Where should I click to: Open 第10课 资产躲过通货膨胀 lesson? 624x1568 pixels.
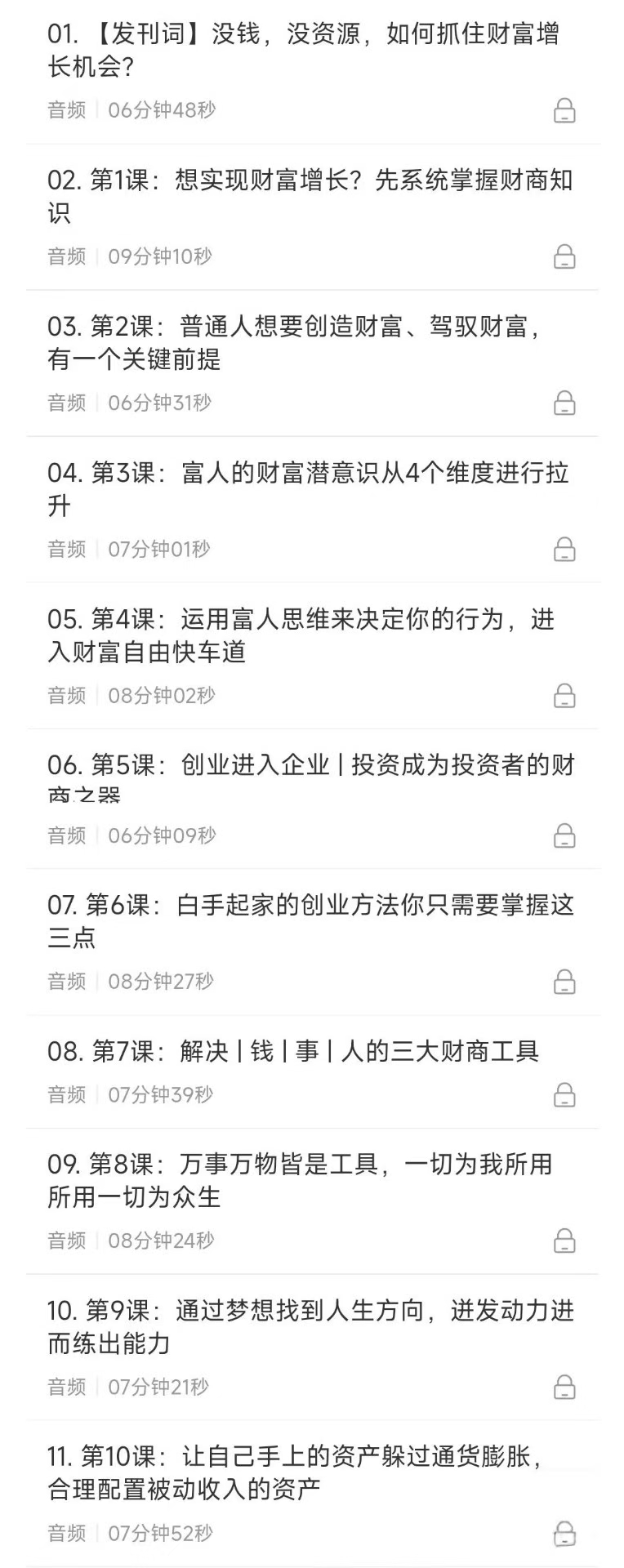click(x=296, y=1472)
